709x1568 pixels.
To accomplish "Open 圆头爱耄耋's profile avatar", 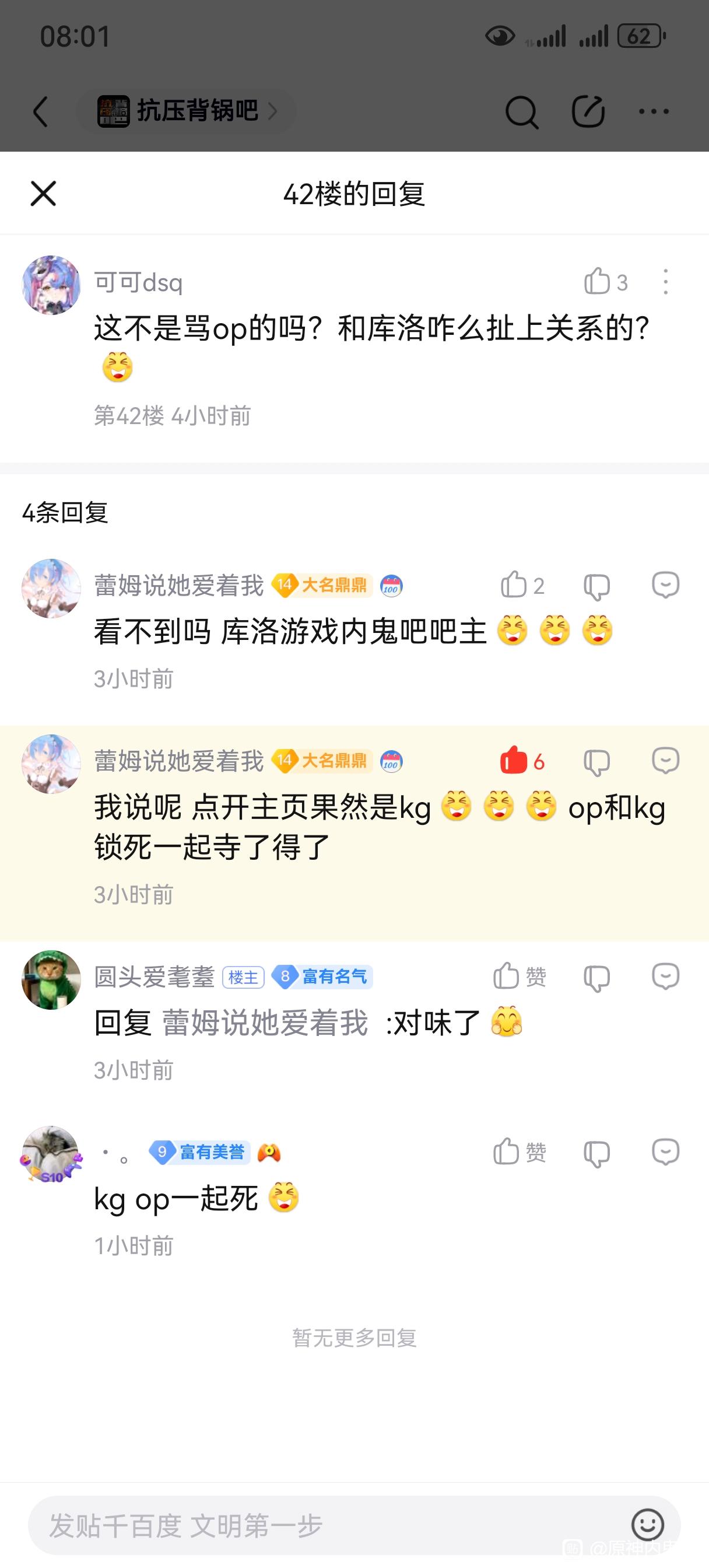I will click(x=51, y=980).
